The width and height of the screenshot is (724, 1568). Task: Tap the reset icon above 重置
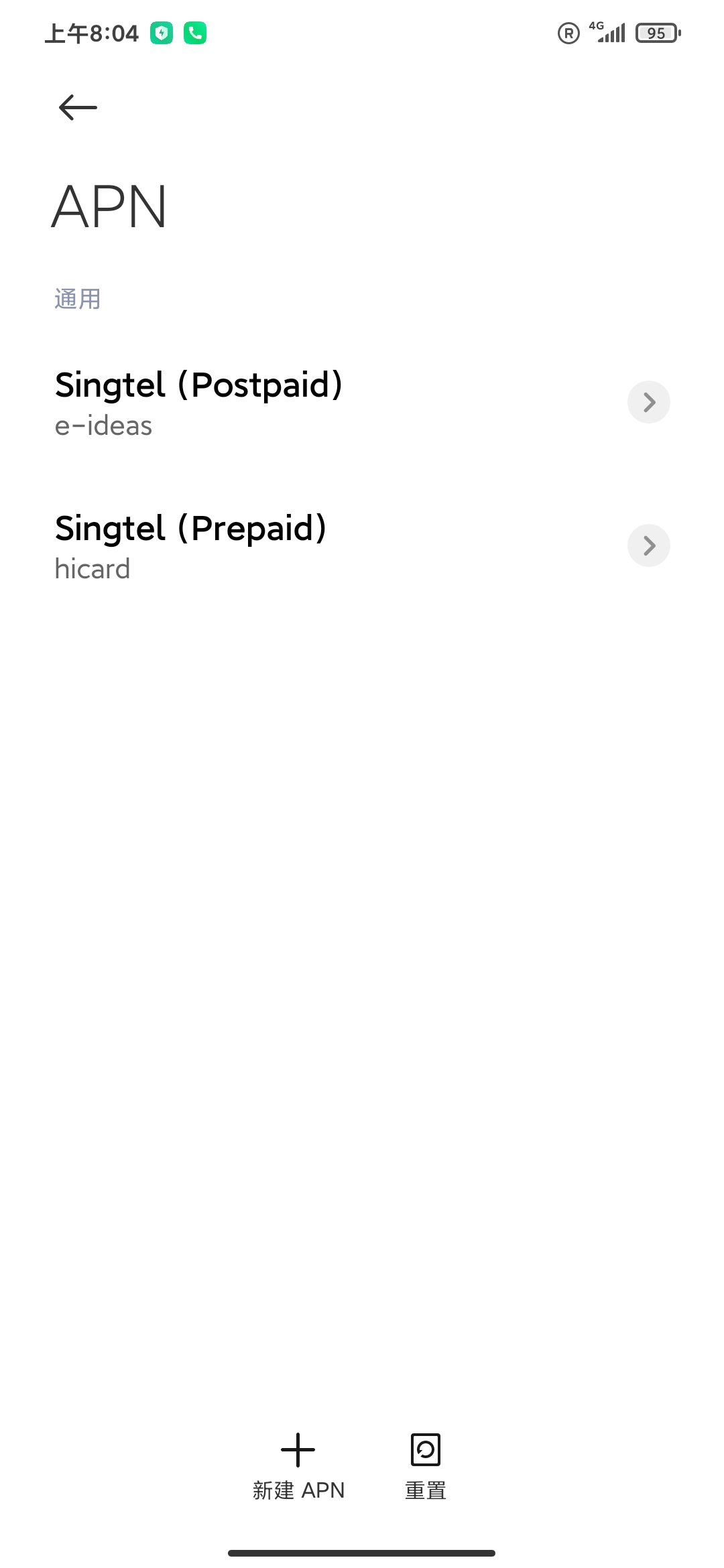click(425, 1449)
